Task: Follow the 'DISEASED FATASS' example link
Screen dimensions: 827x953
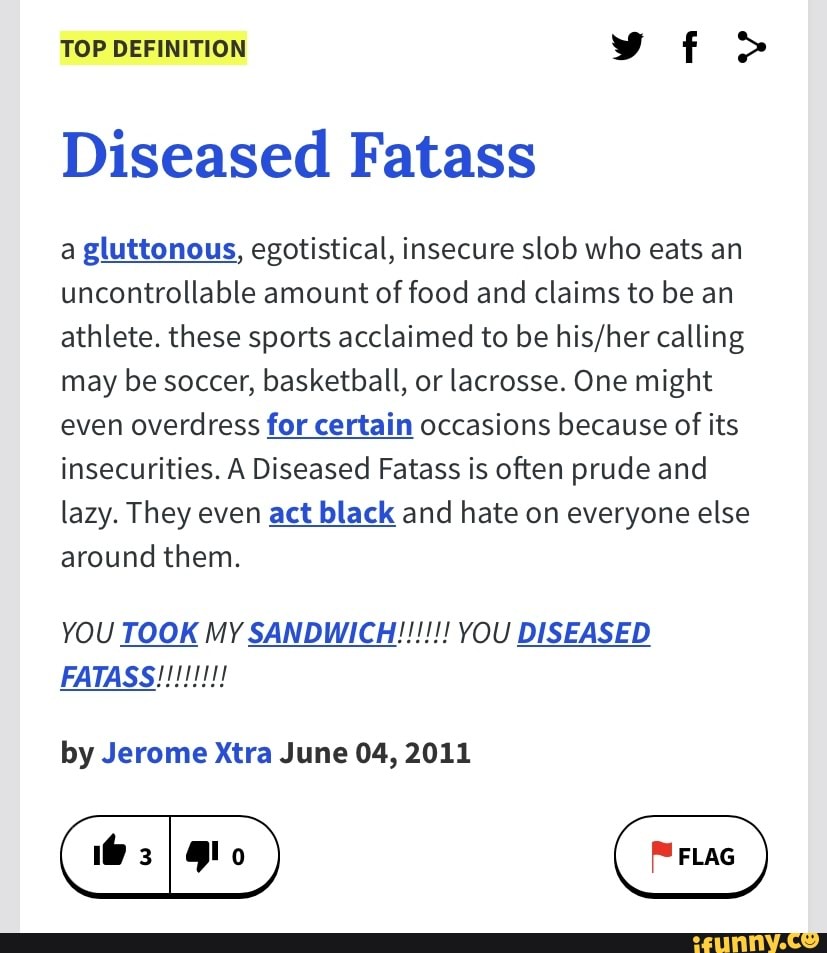Action: (584, 633)
